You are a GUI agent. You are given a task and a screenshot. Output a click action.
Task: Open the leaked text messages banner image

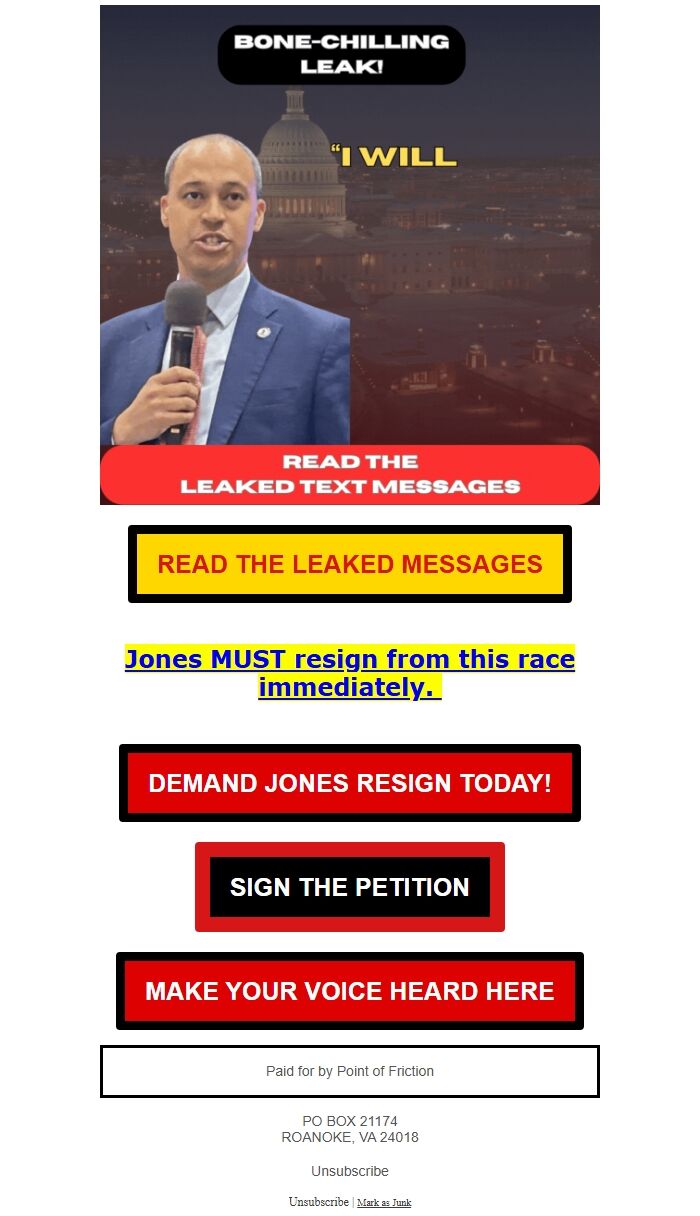(350, 255)
